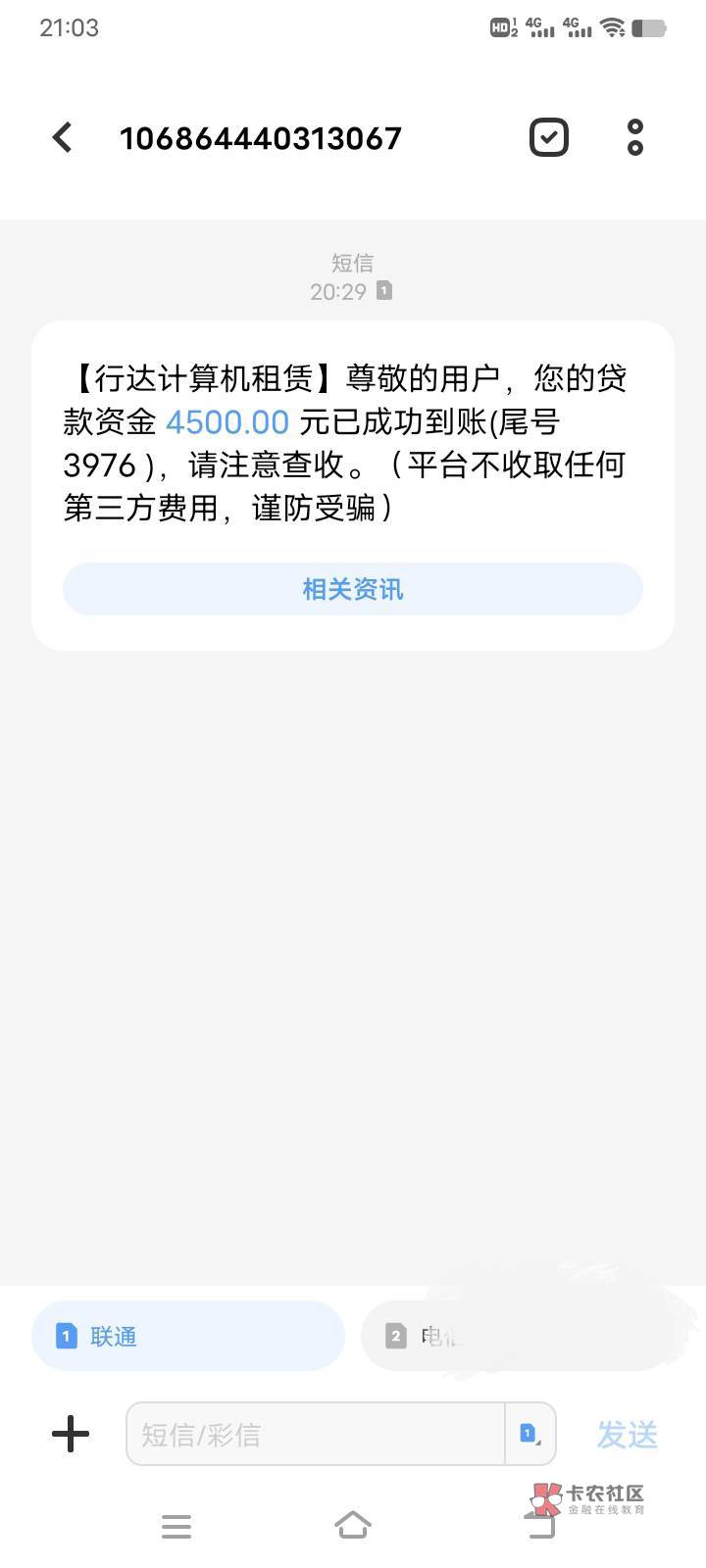Go back to the message list
706x1568 pixels.
click(x=63, y=137)
